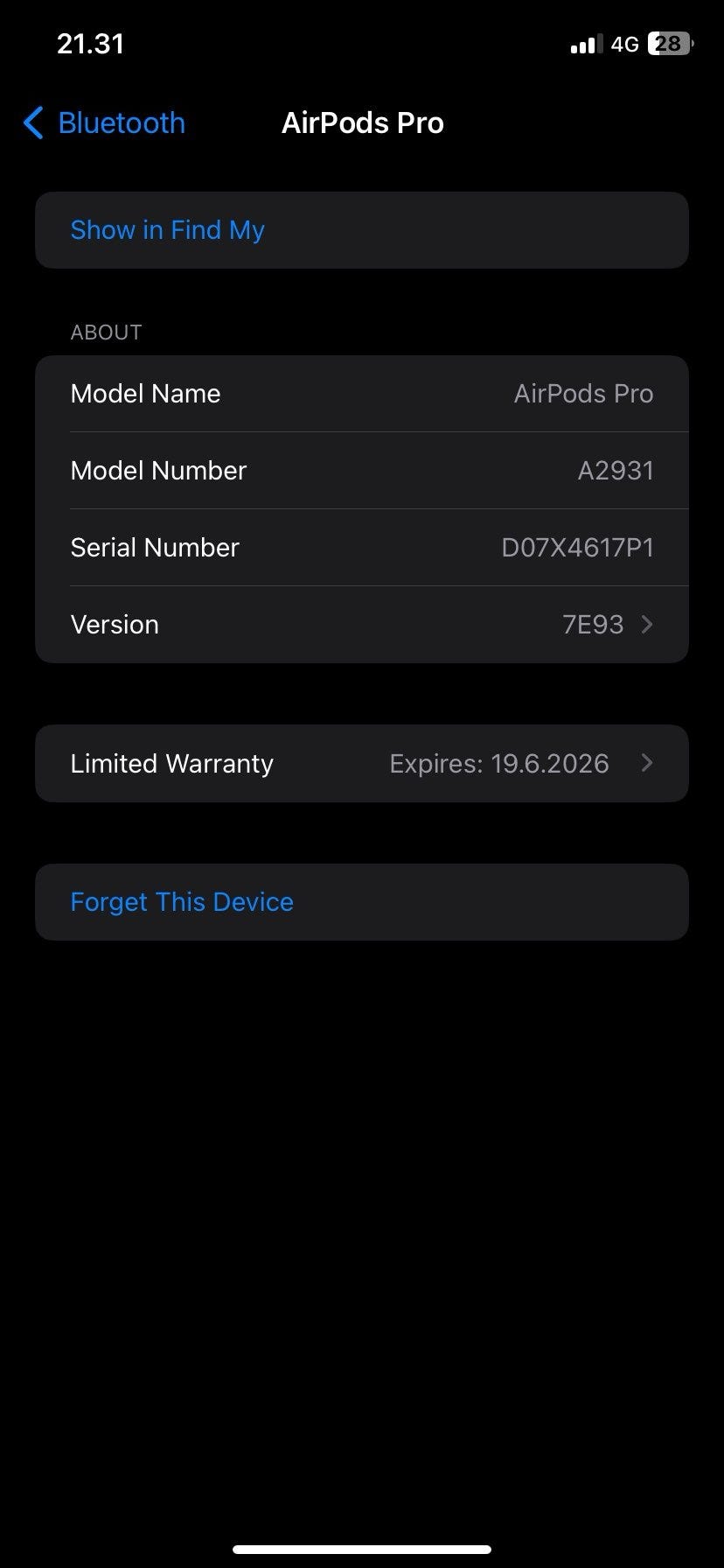The image size is (724, 1568).
Task: Open Show in Find My
Action: click(x=167, y=230)
